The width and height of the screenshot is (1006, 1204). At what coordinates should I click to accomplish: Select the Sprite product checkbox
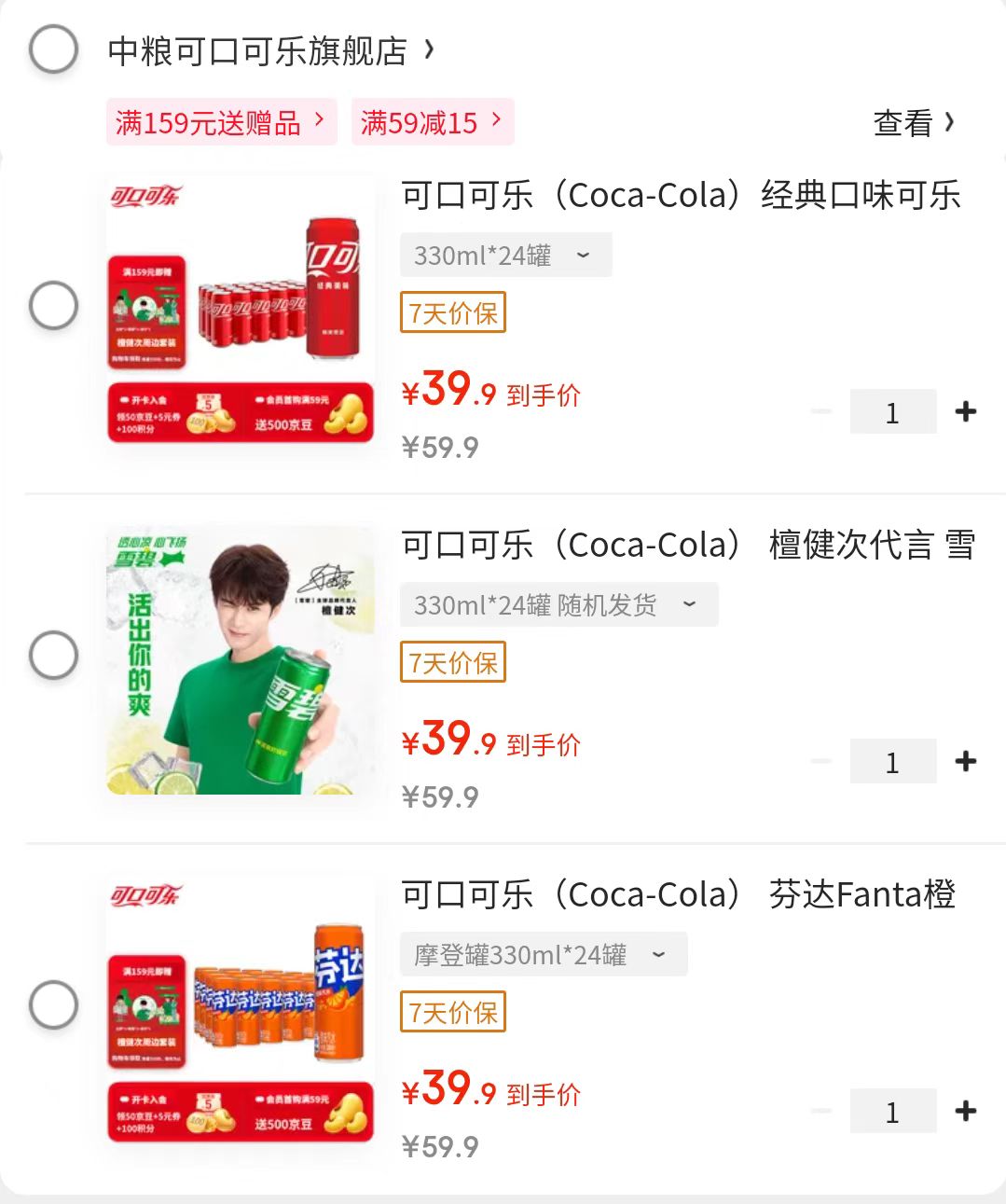click(x=53, y=655)
